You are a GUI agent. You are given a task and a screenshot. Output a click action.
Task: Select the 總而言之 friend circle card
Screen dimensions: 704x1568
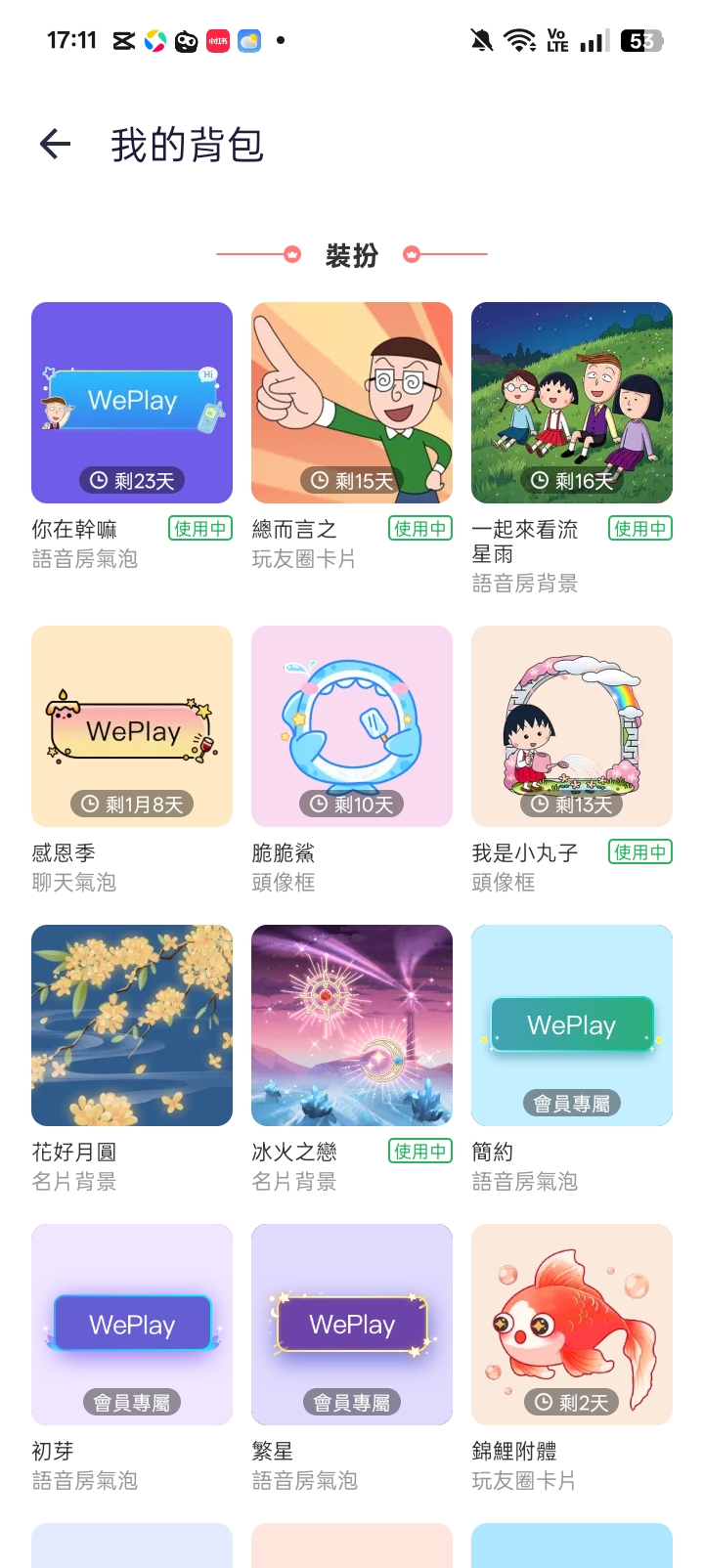click(x=352, y=403)
